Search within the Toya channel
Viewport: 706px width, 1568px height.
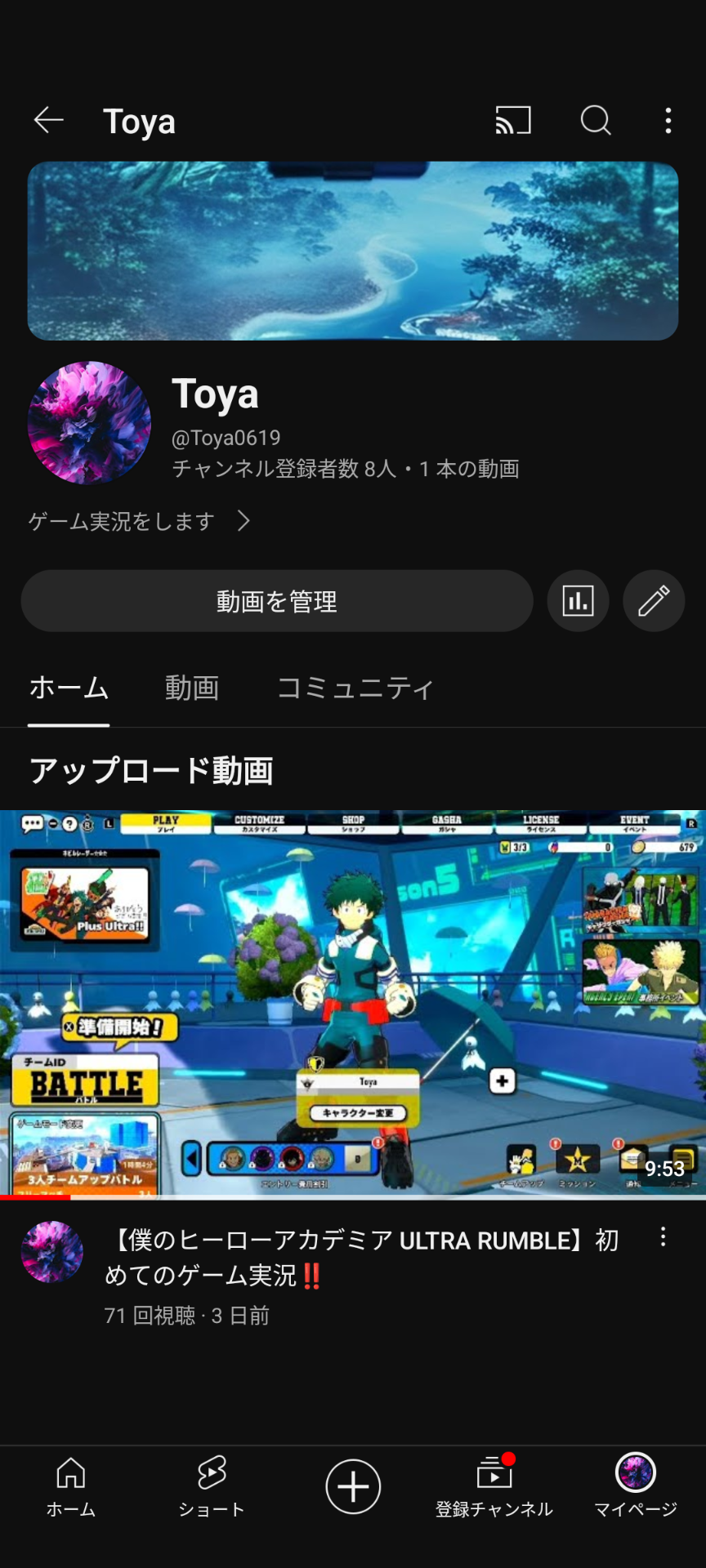click(596, 121)
